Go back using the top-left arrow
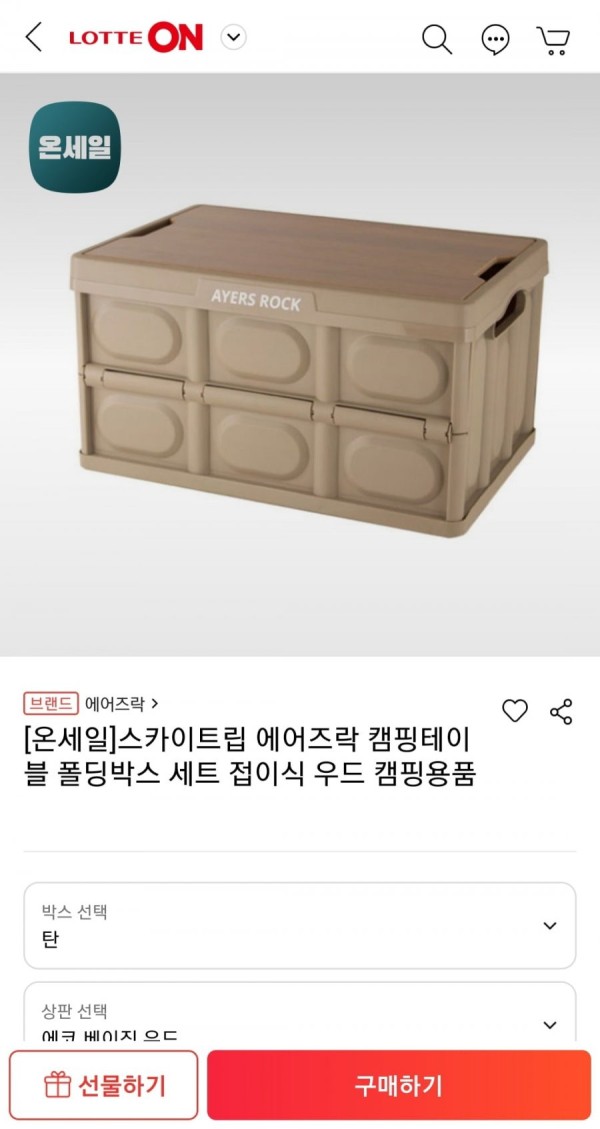Viewport: 600px width, 1129px height. (34, 38)
